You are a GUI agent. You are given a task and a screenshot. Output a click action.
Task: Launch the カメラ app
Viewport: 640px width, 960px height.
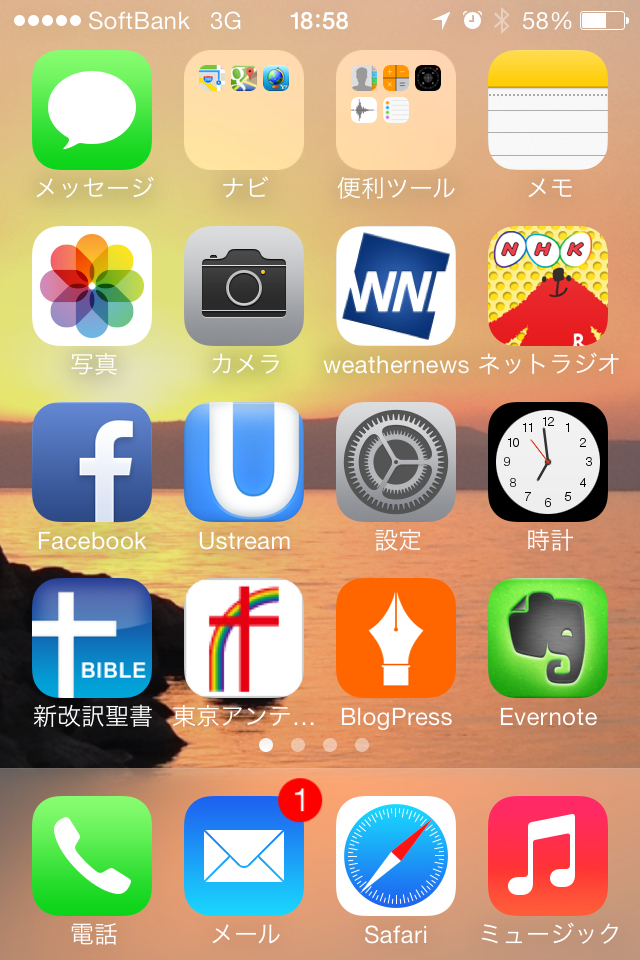point(244,286)
